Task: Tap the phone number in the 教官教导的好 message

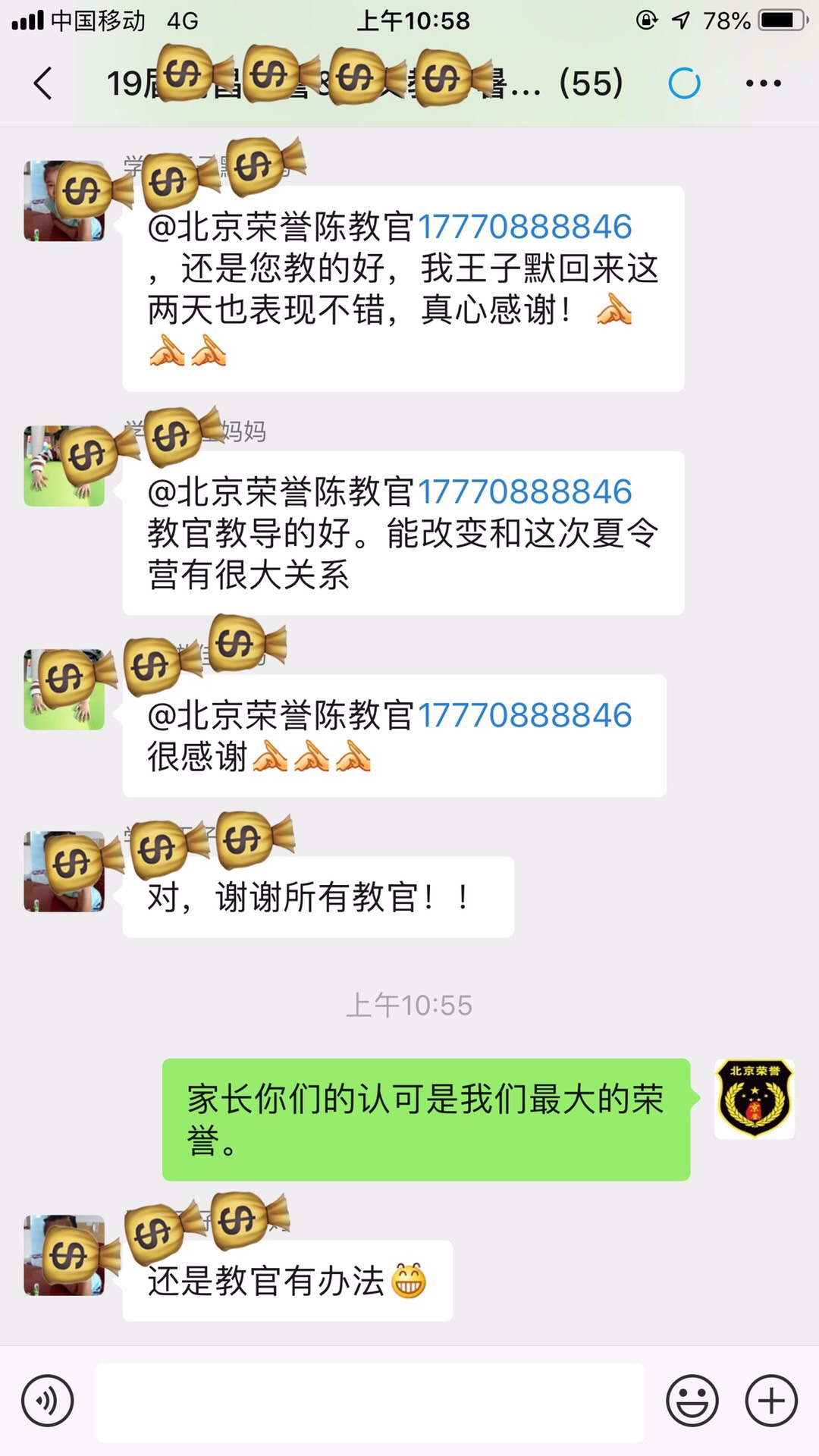Action: (525, 492)
